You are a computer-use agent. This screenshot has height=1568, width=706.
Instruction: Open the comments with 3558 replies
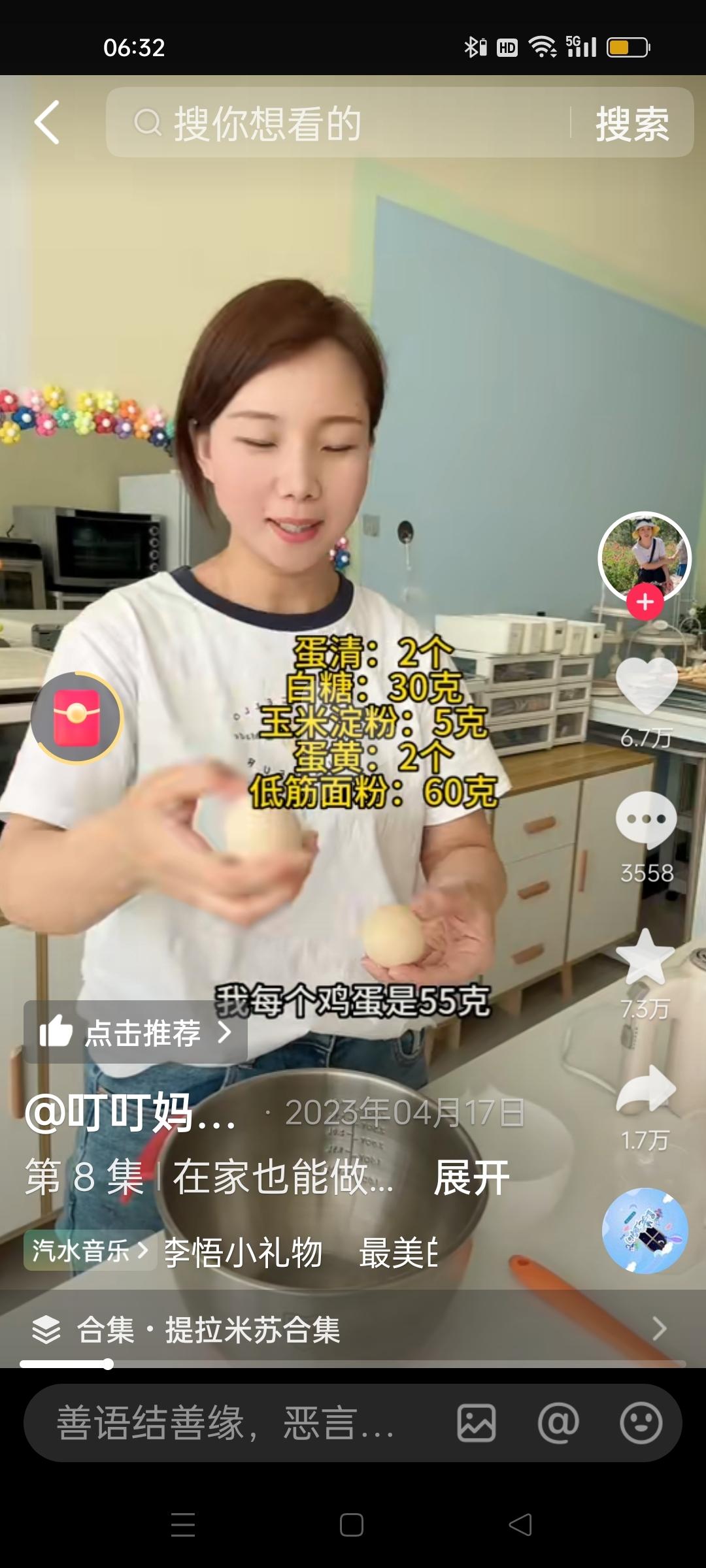[x=646, y=820]
